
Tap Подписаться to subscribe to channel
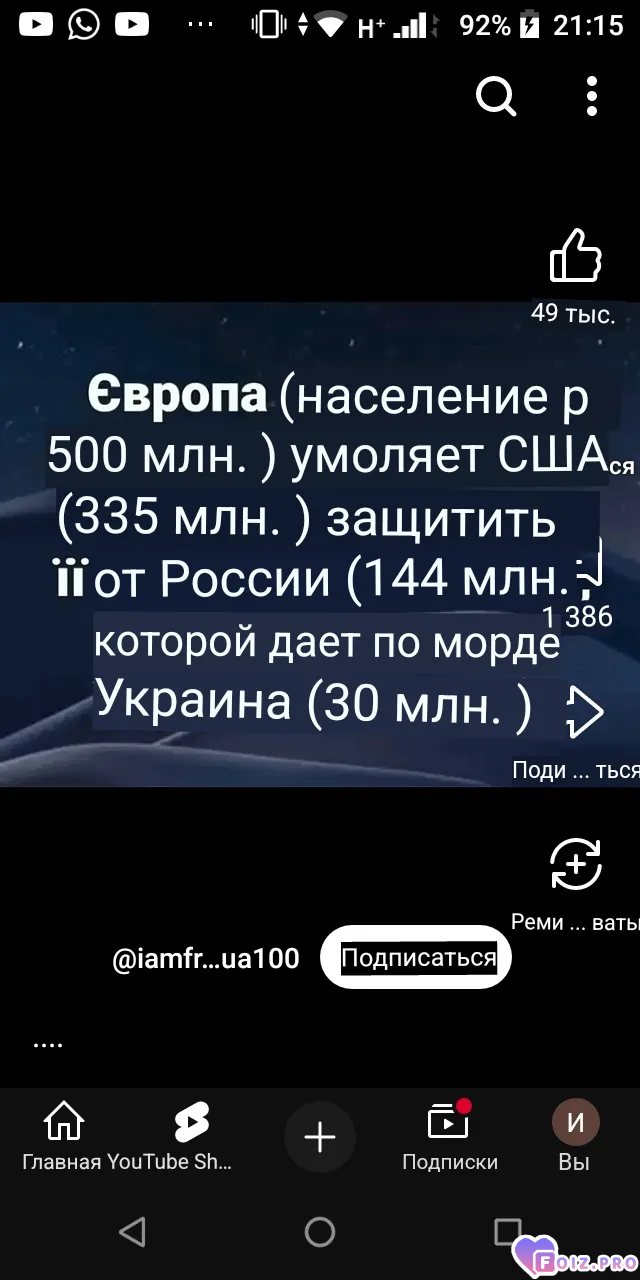pyautogui.click(x=416, y=957)
